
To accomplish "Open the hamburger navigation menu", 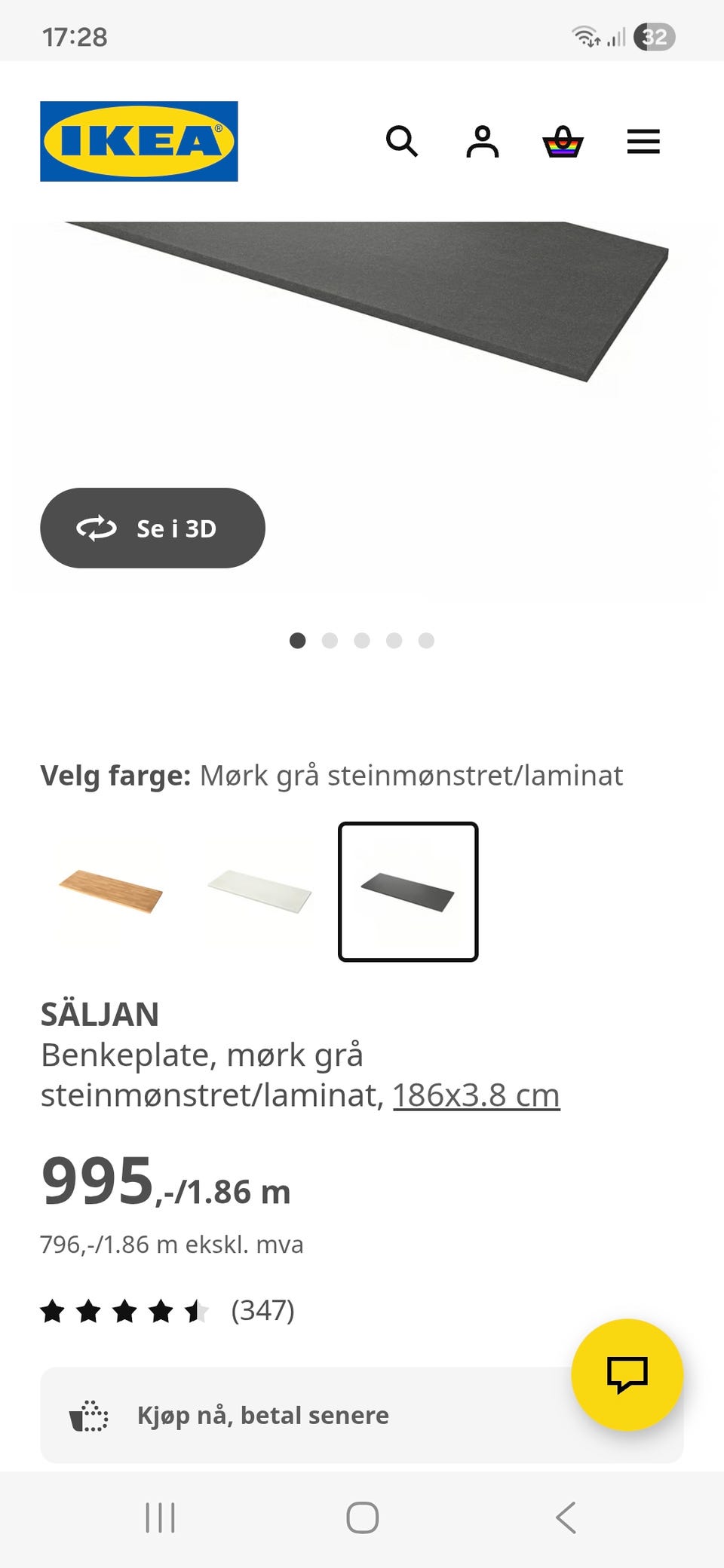I will coord(643,142).
